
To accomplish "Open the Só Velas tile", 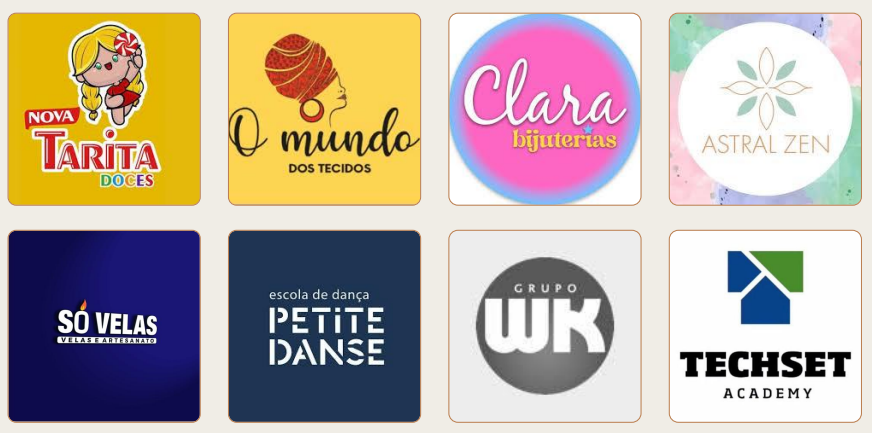I will click(104, 326).
